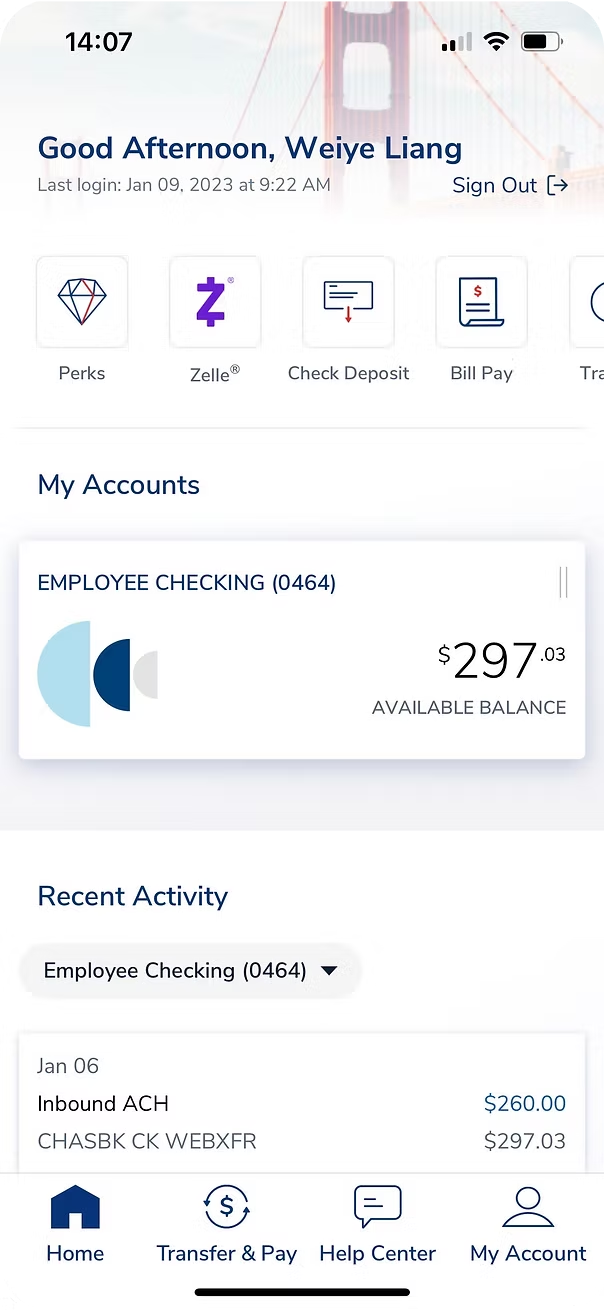Switch to the Transfer & Pay tab
This screenshot has width=604, height=1310.
point(226,1225)
